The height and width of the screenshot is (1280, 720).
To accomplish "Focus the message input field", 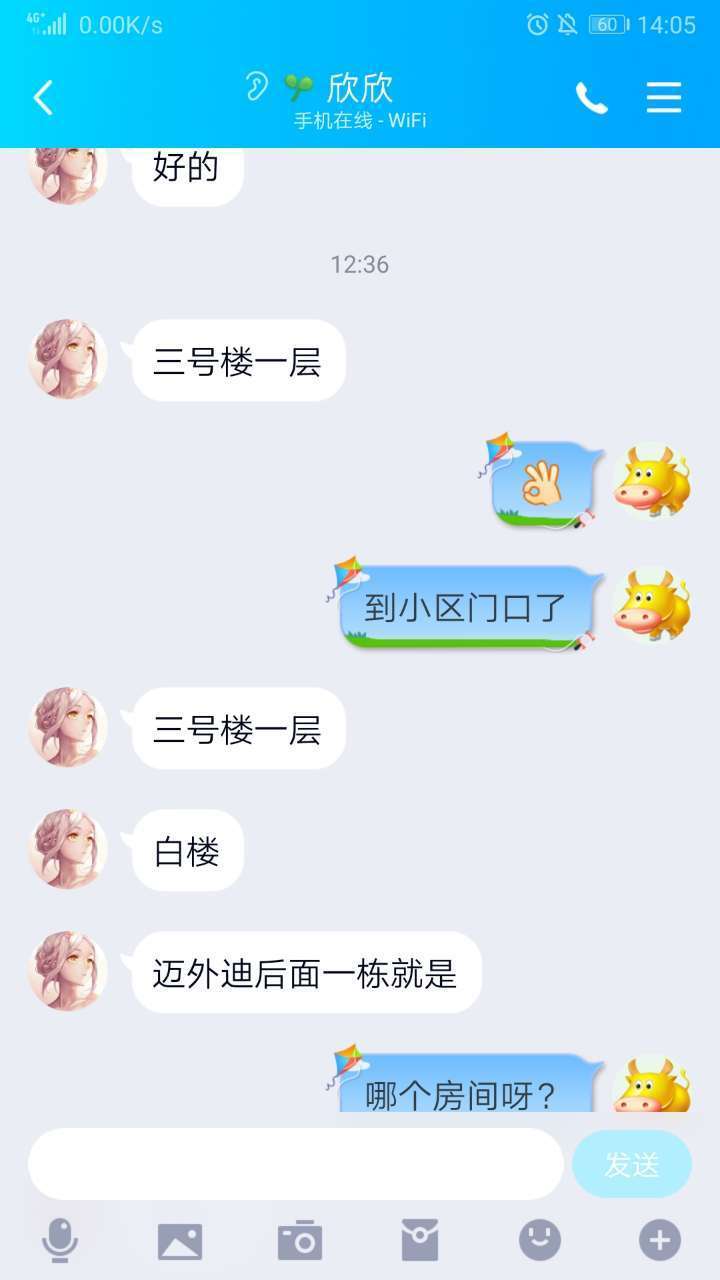I will coord(295,1164).
